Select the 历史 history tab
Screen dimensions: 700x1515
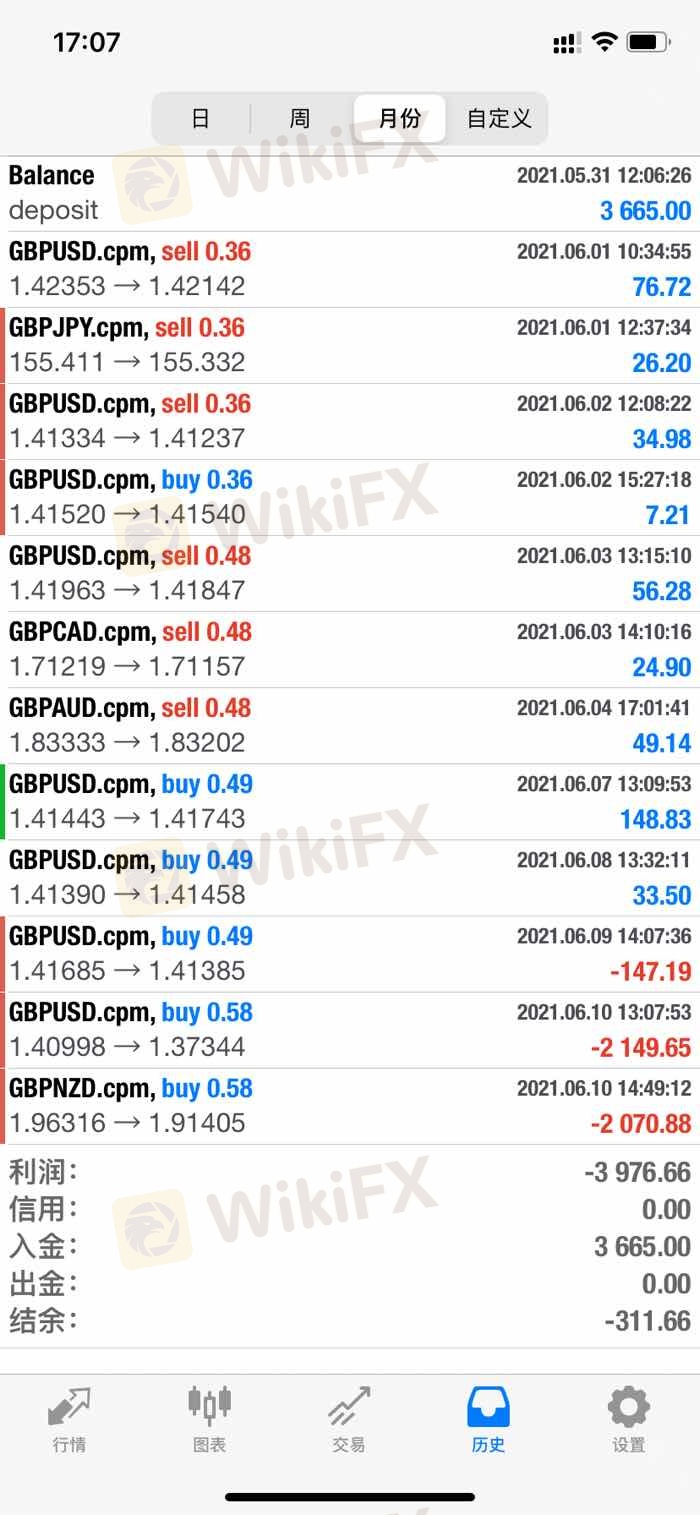[489, 1420]
